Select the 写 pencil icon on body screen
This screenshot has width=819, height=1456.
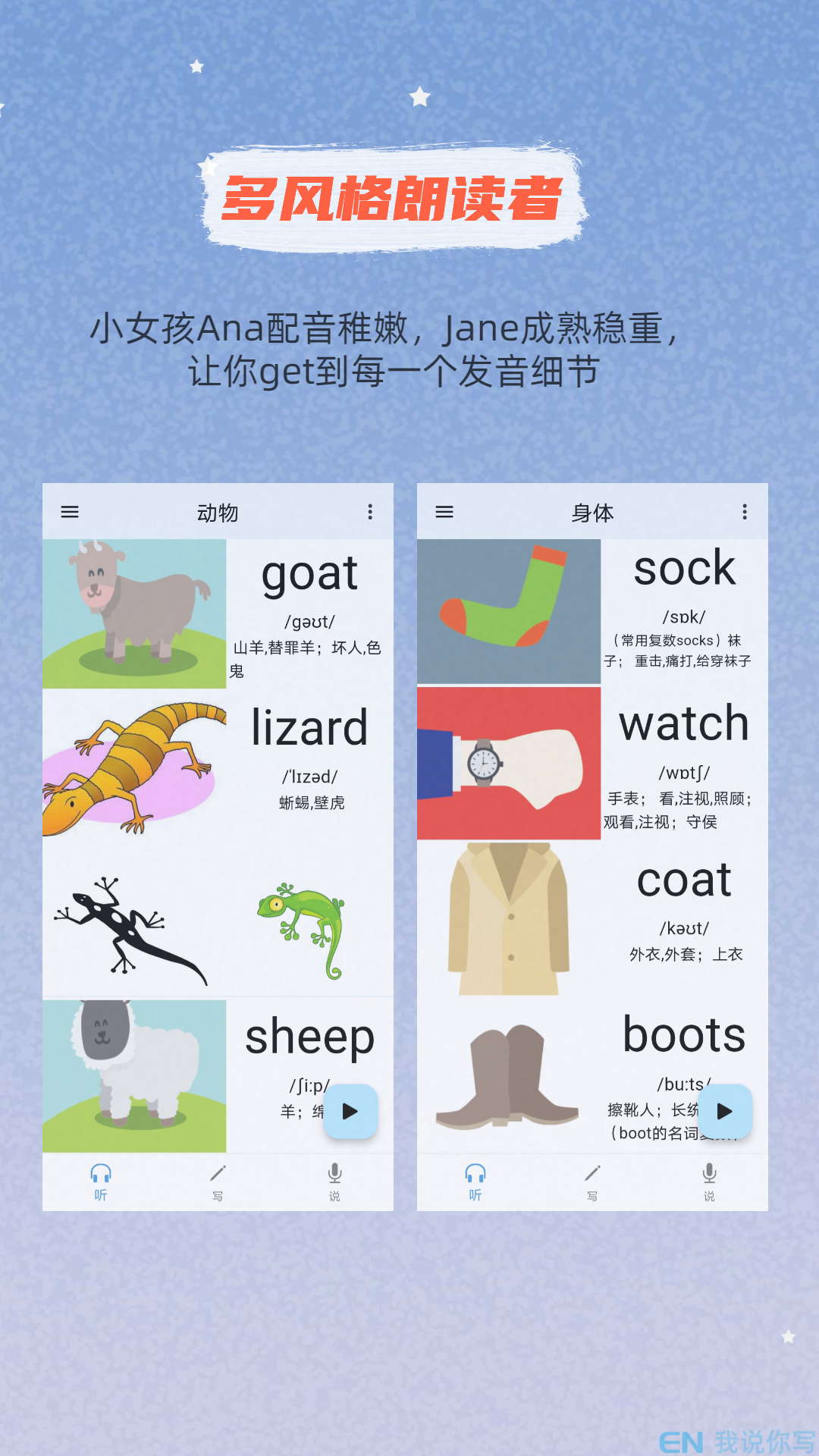(x=592, y=1172)
